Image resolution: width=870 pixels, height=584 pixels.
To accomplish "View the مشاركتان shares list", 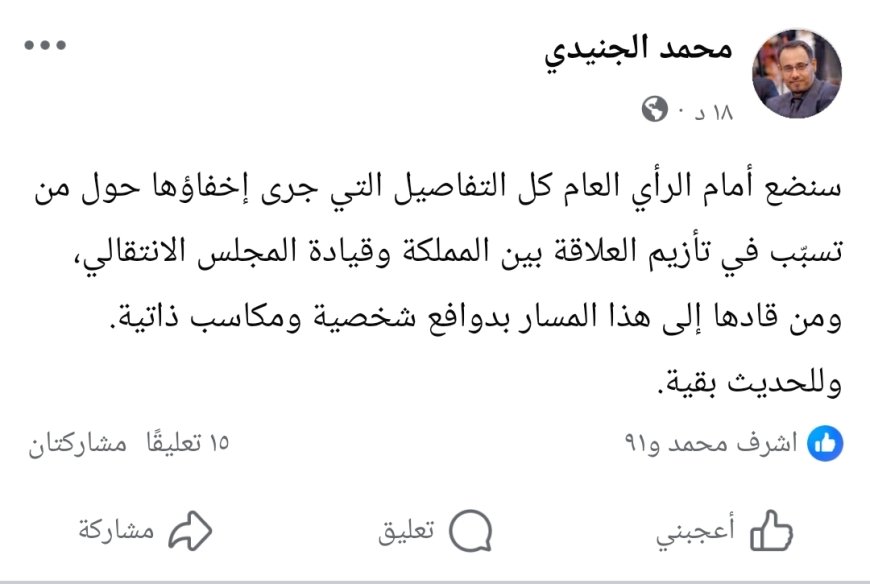I will tap(75, 443).
